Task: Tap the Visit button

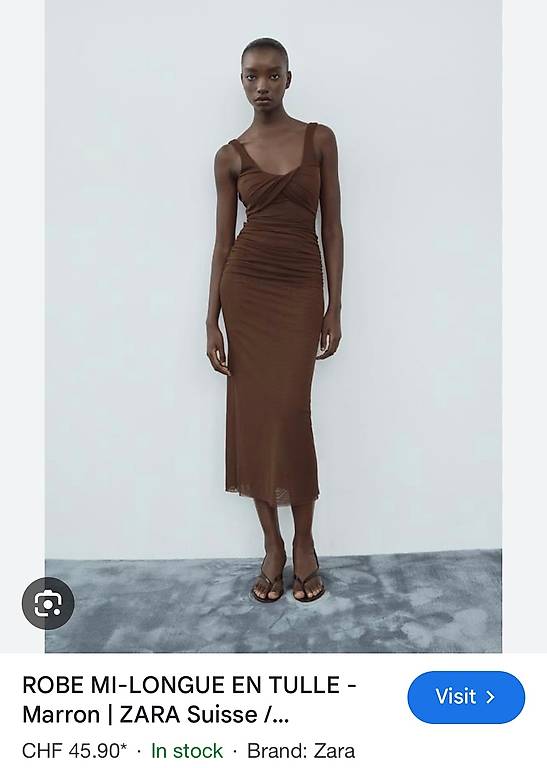Action: pos(466,697)
